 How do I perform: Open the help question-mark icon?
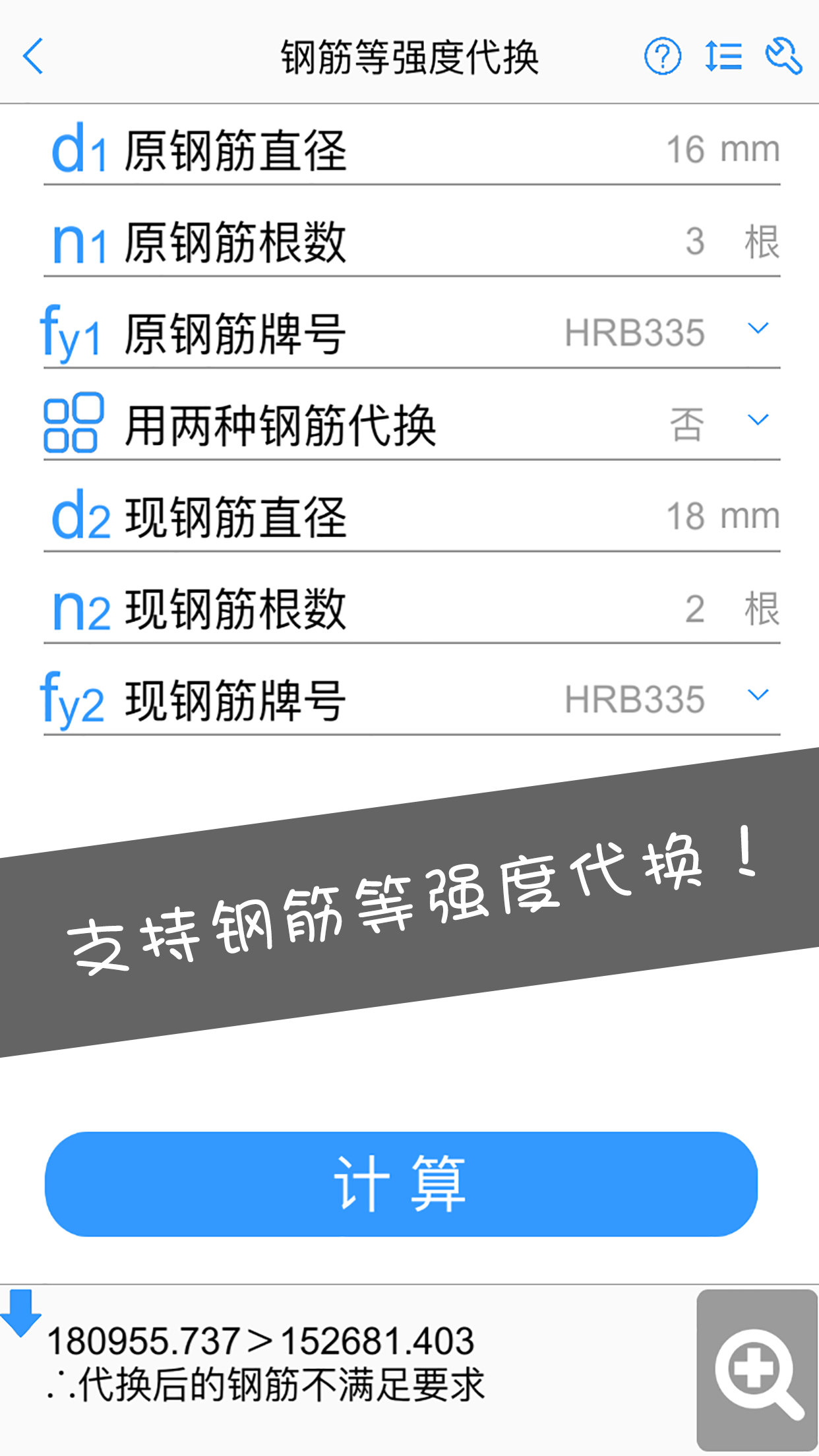tap(662, 56)
